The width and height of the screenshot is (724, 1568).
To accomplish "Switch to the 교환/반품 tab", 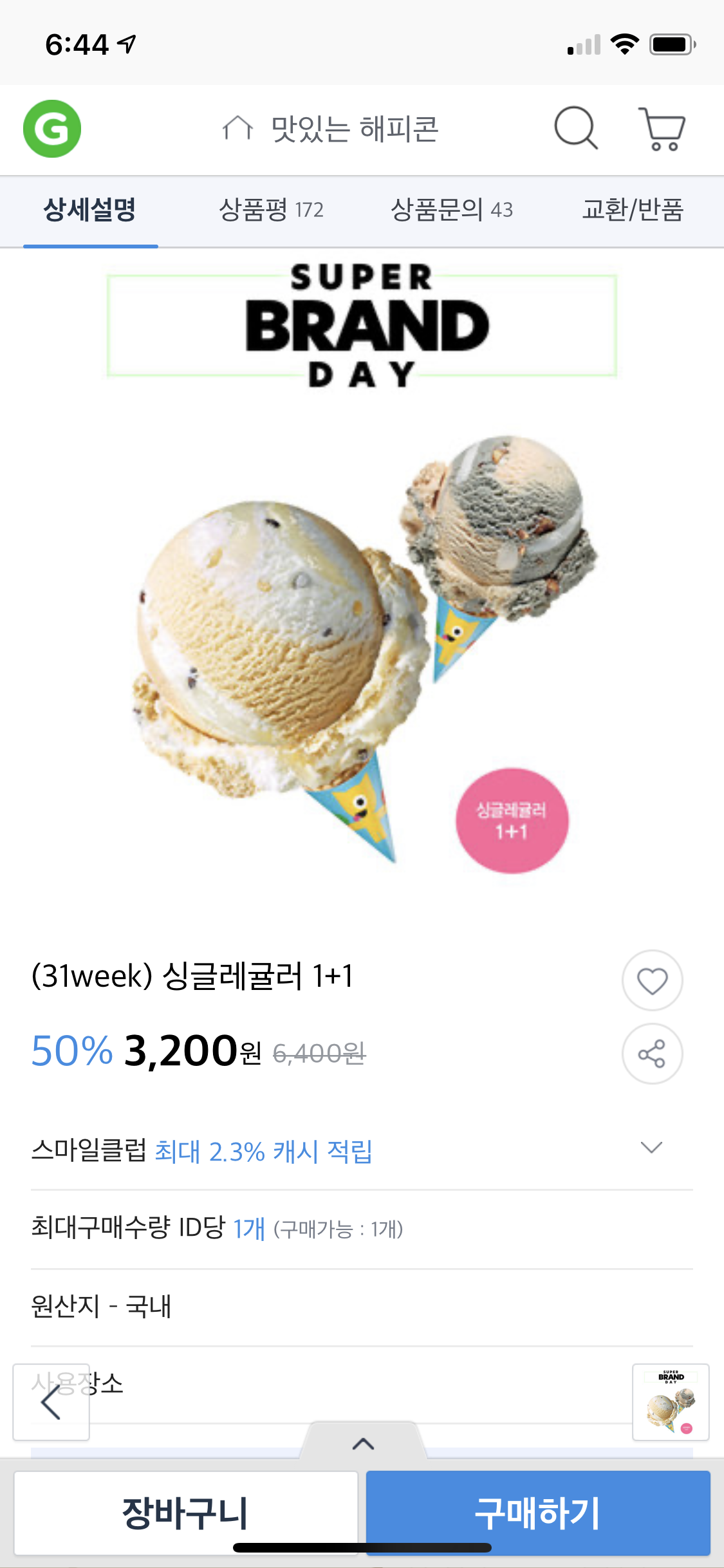I will [x=633, y=210].
